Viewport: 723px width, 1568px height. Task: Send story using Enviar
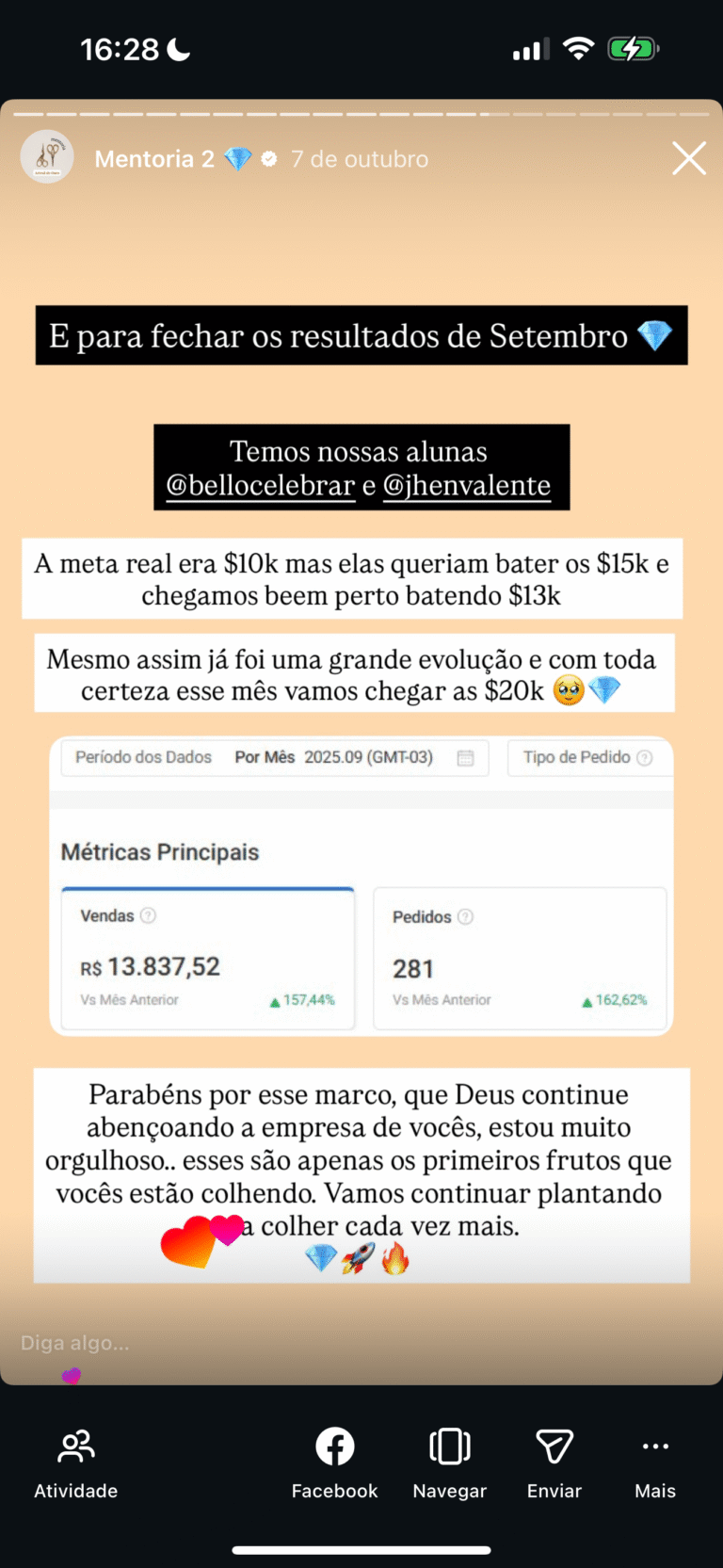pos(554,1463)
